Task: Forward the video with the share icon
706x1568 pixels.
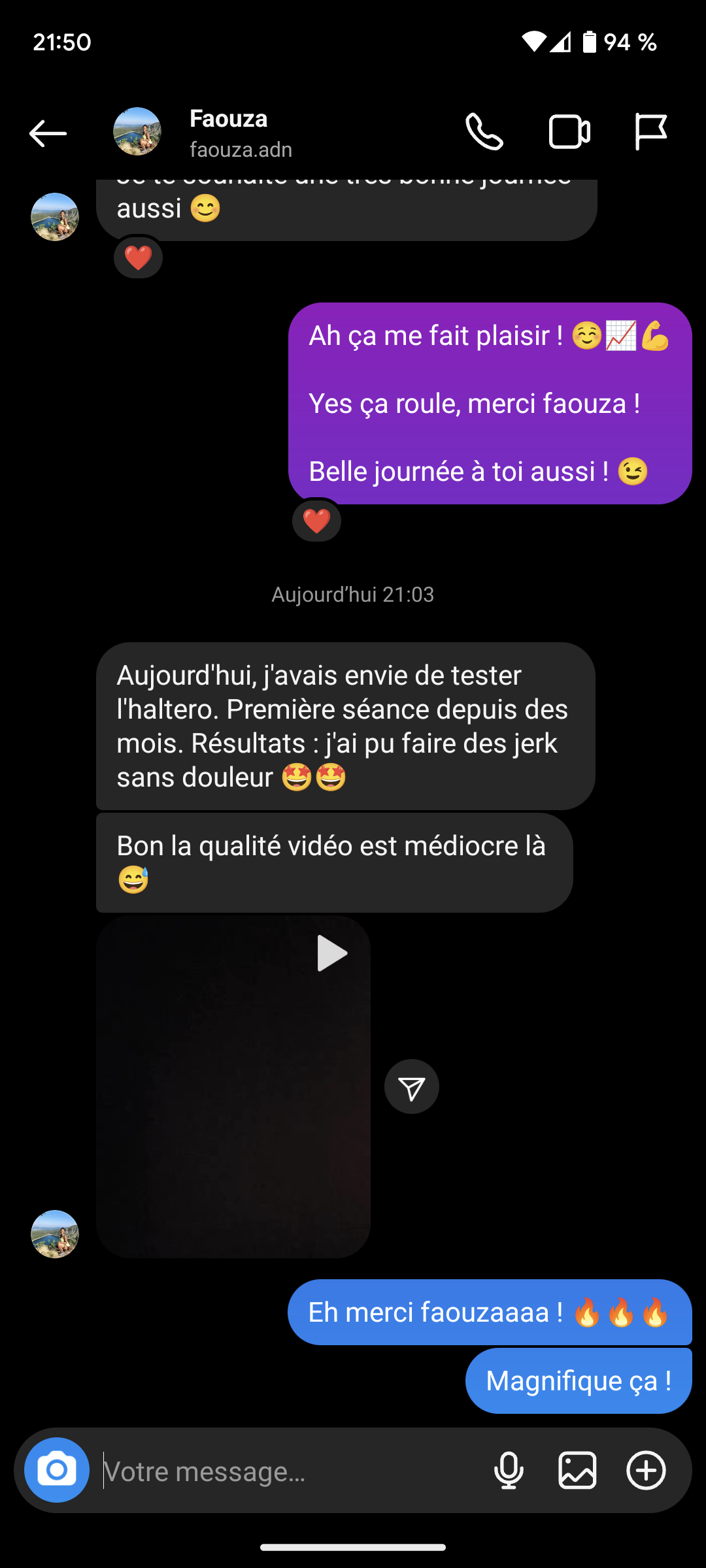Action: [x=411, y=1086]
